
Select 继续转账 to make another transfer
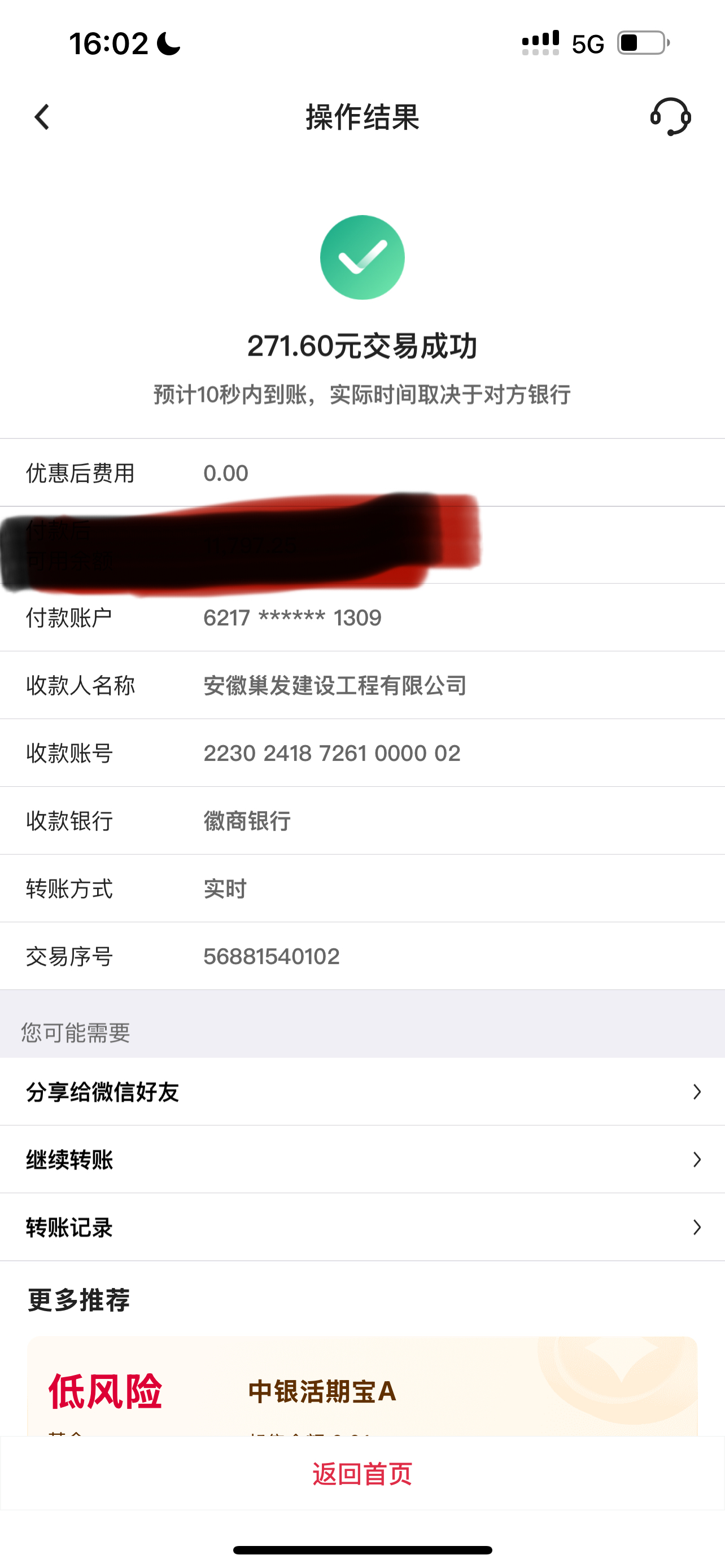[x=362, y=1159]
